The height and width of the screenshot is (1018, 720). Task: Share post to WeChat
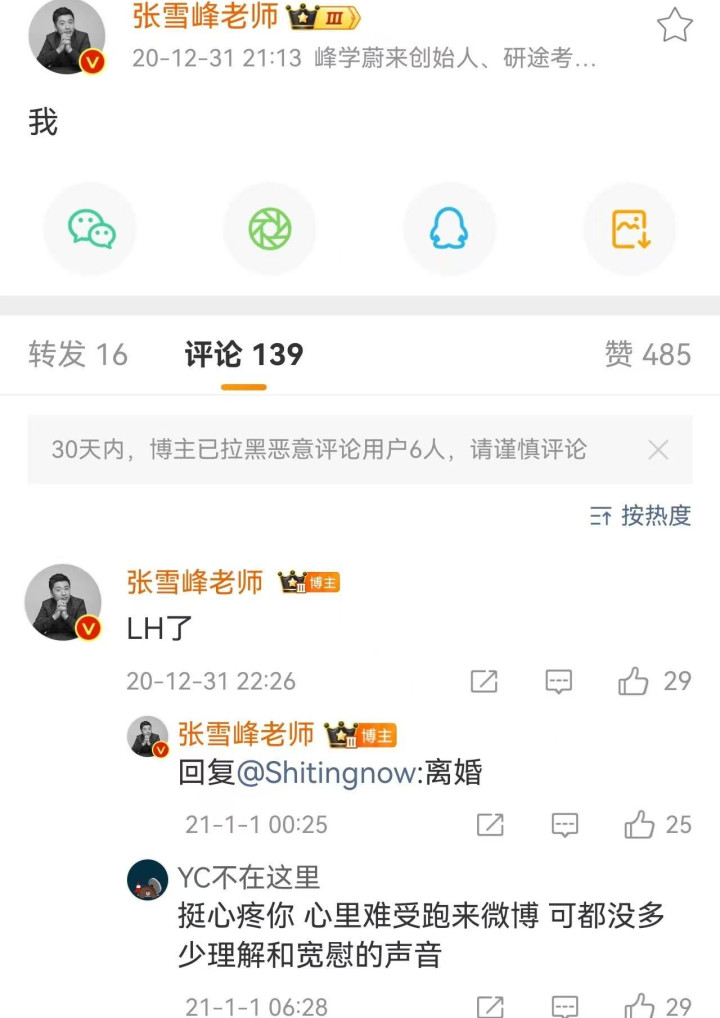pos(91,229)
